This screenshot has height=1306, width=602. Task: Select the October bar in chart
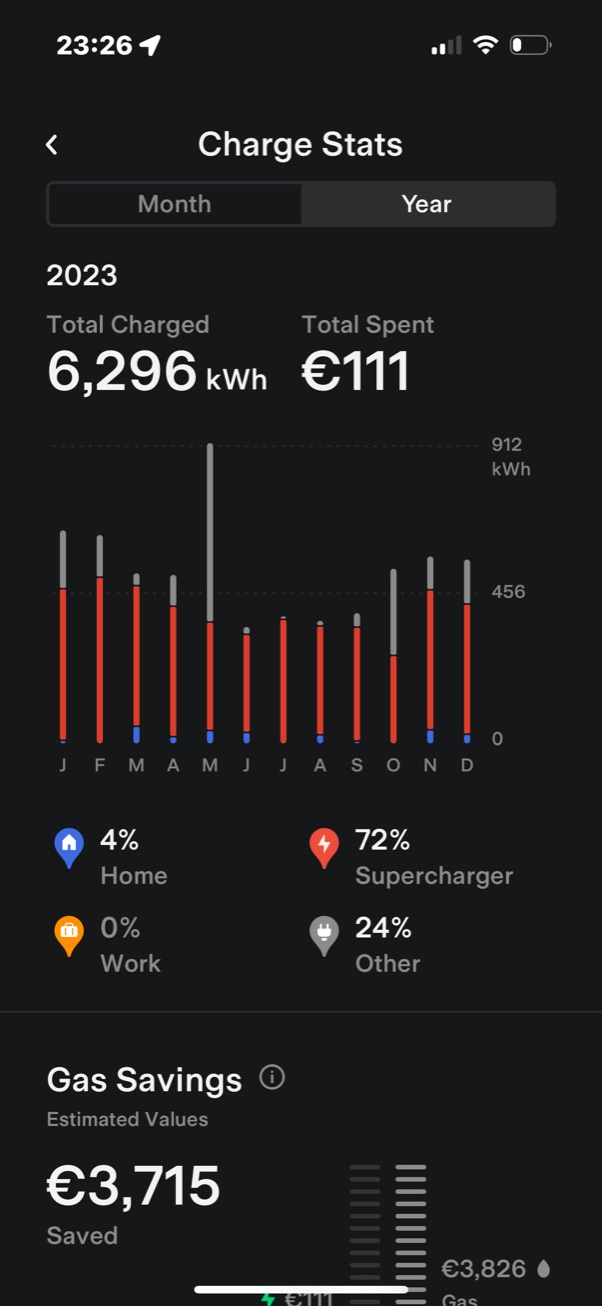(x=393, y=656)
